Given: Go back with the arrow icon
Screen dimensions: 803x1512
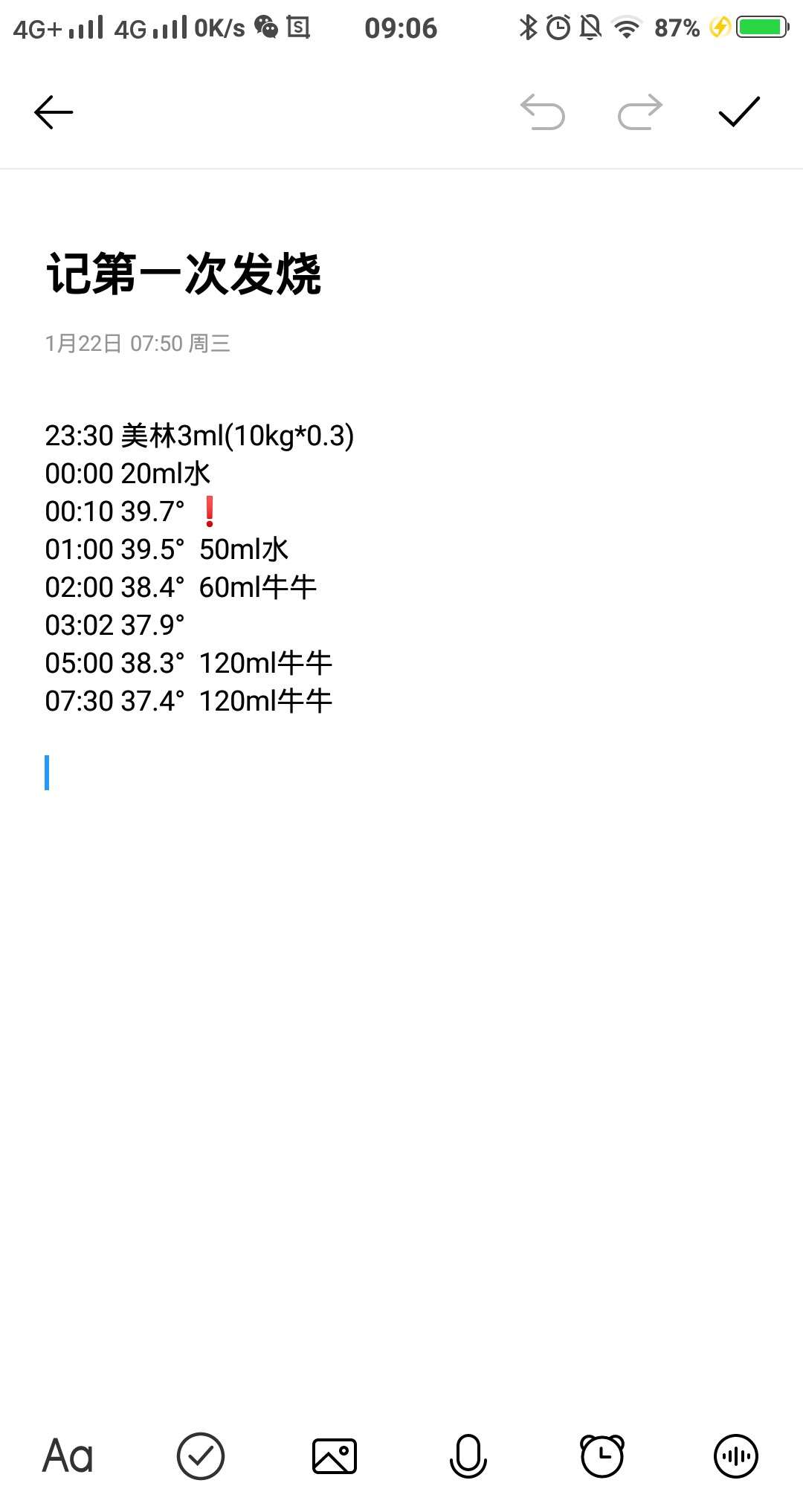Looking at the screenshot, I should point(53,112).
